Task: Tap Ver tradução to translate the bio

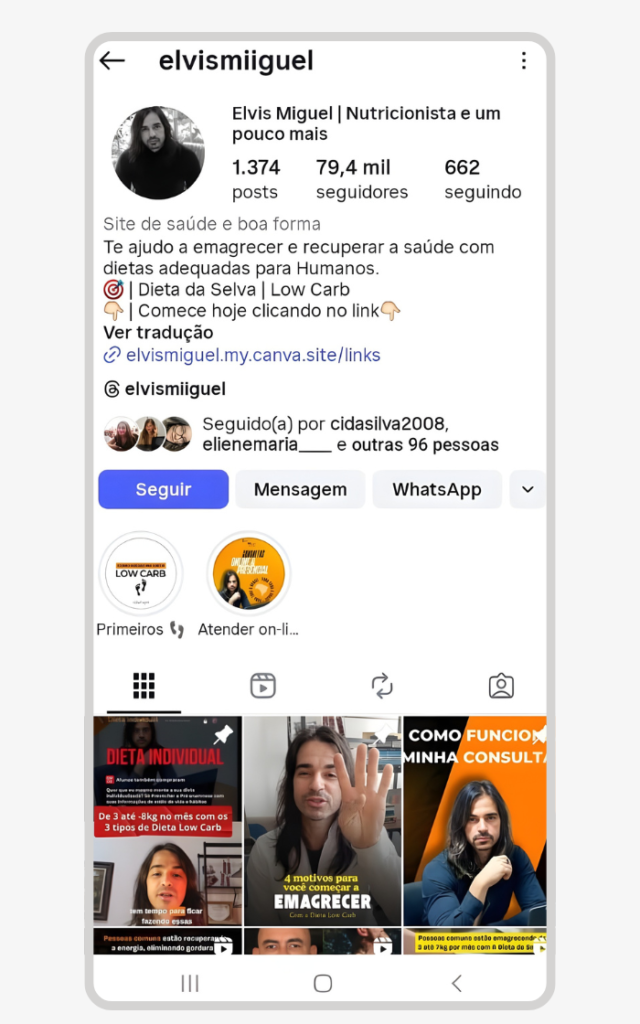Action: 158,333
